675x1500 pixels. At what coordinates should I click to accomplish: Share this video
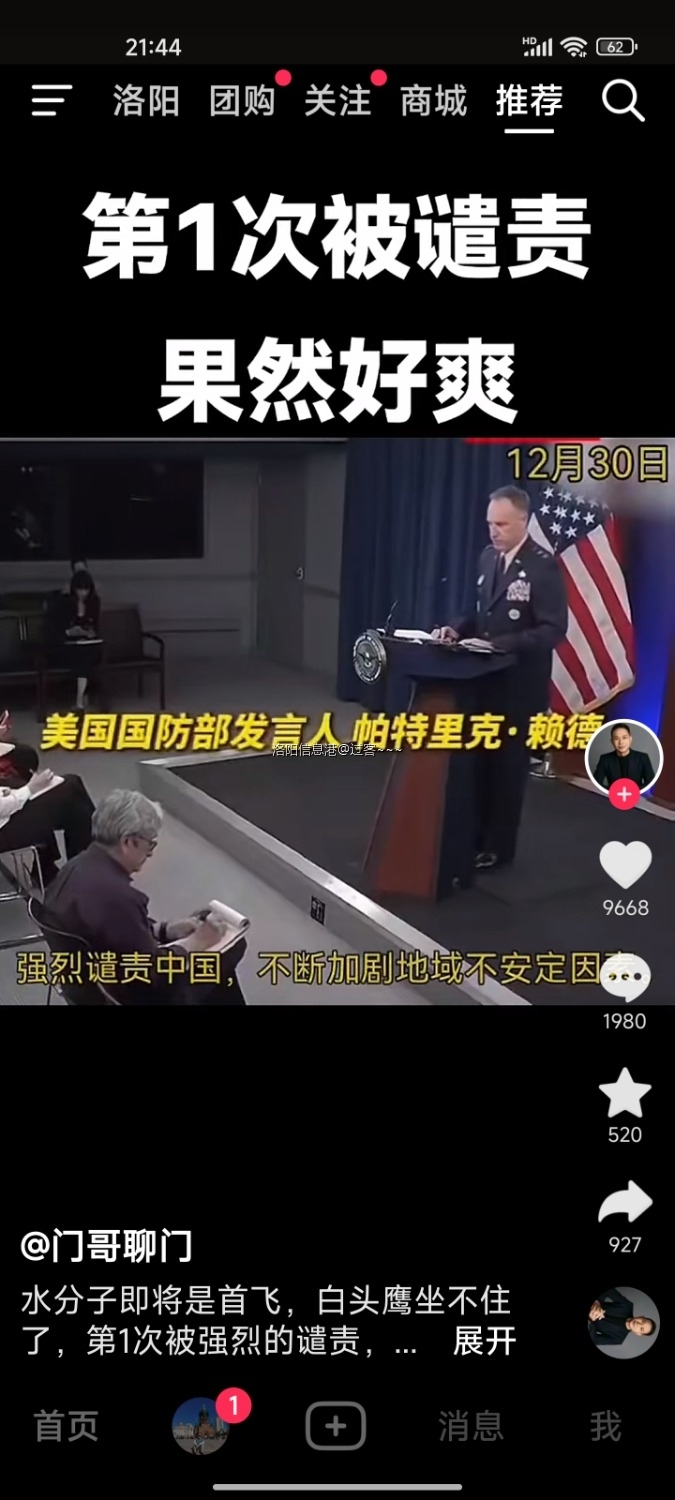[x=625, y=1205]
